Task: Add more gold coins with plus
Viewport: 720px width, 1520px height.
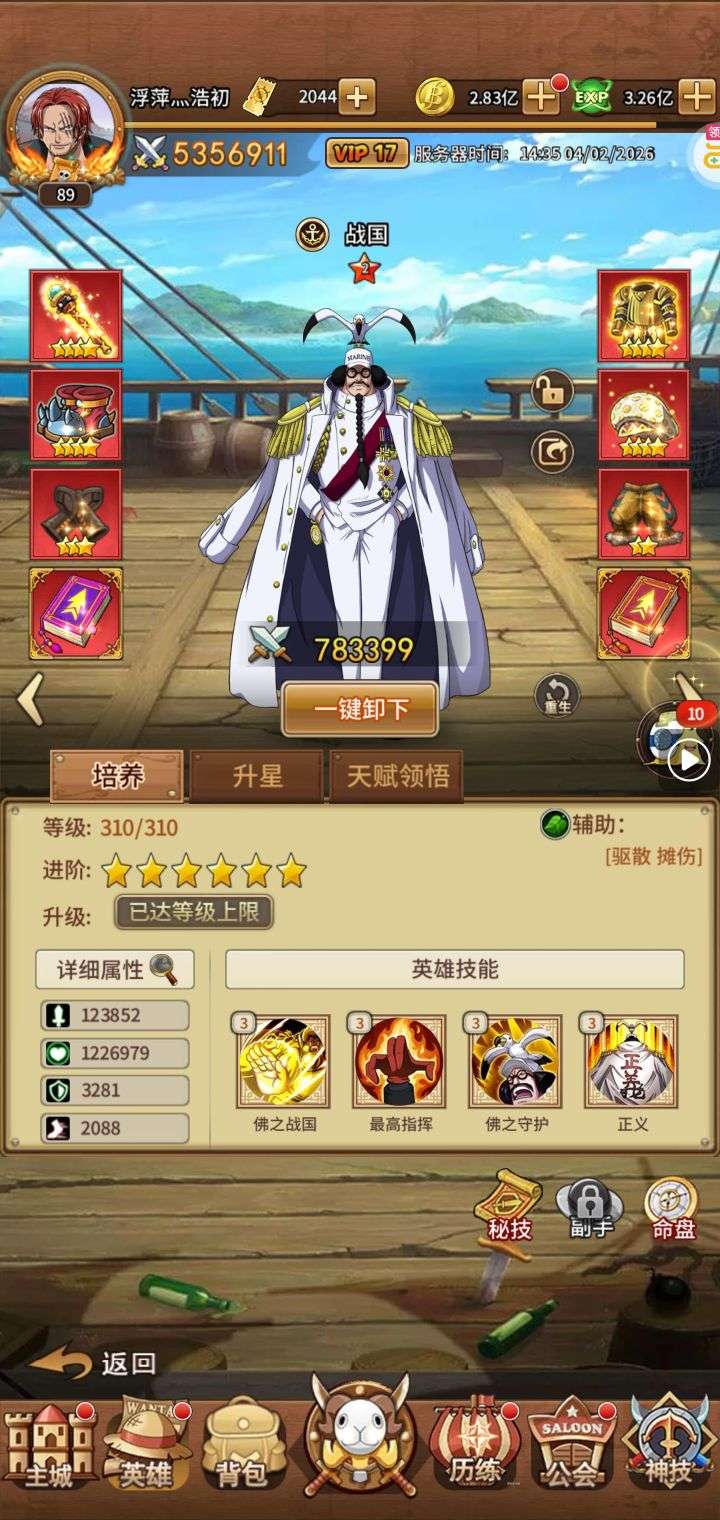Action: (x=540, y=97)
